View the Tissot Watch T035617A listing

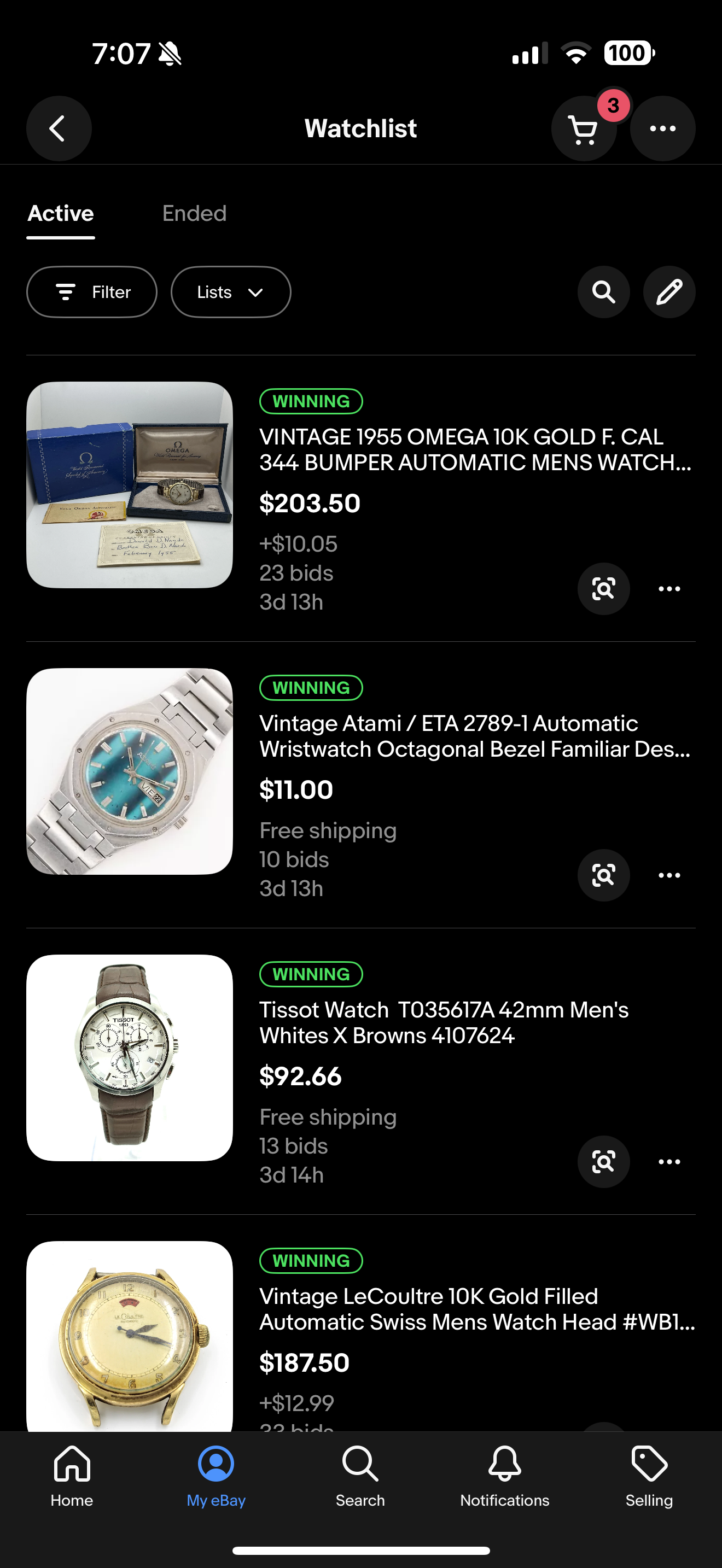tap(443, 1022)
